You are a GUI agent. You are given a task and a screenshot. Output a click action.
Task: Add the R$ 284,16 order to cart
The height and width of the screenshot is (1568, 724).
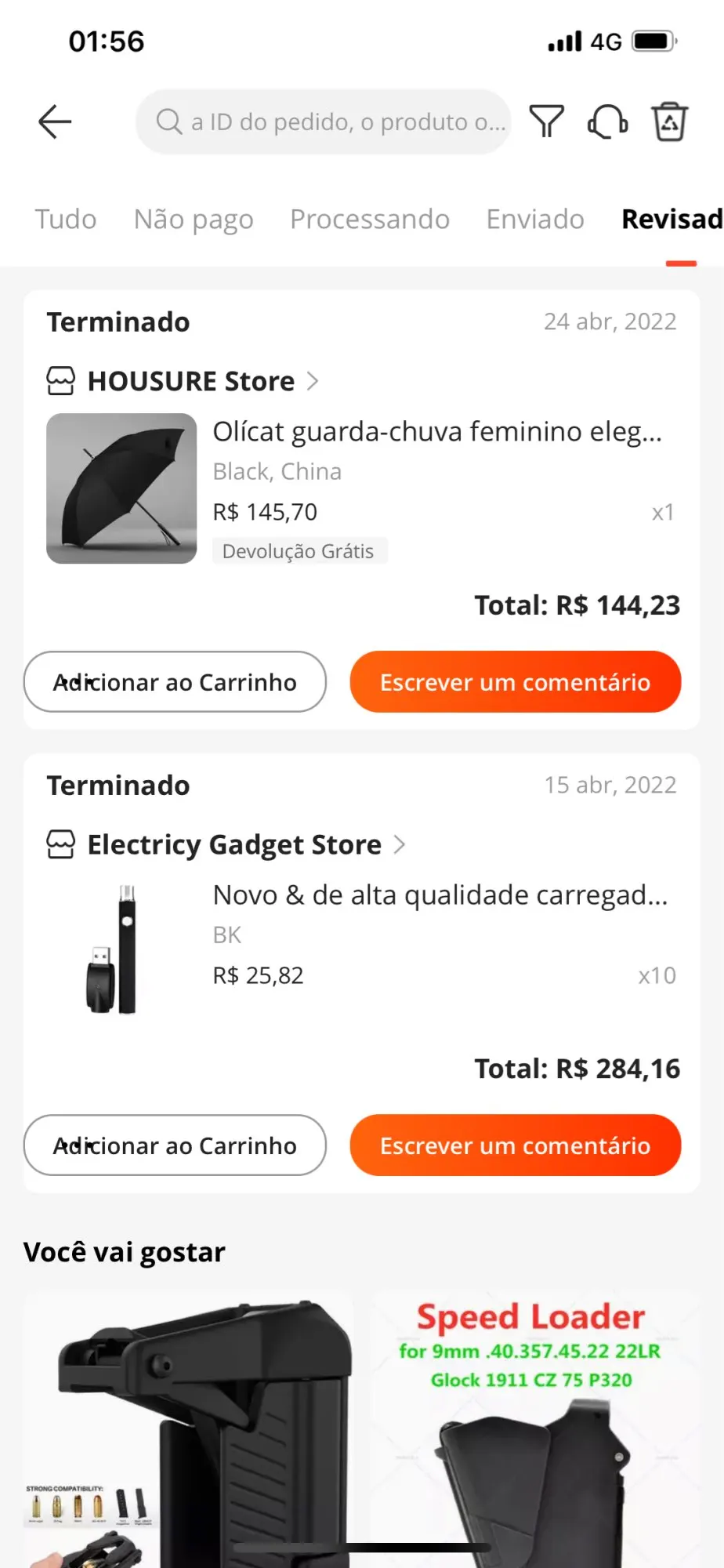pyautogui.click(x=175, y=1145)
